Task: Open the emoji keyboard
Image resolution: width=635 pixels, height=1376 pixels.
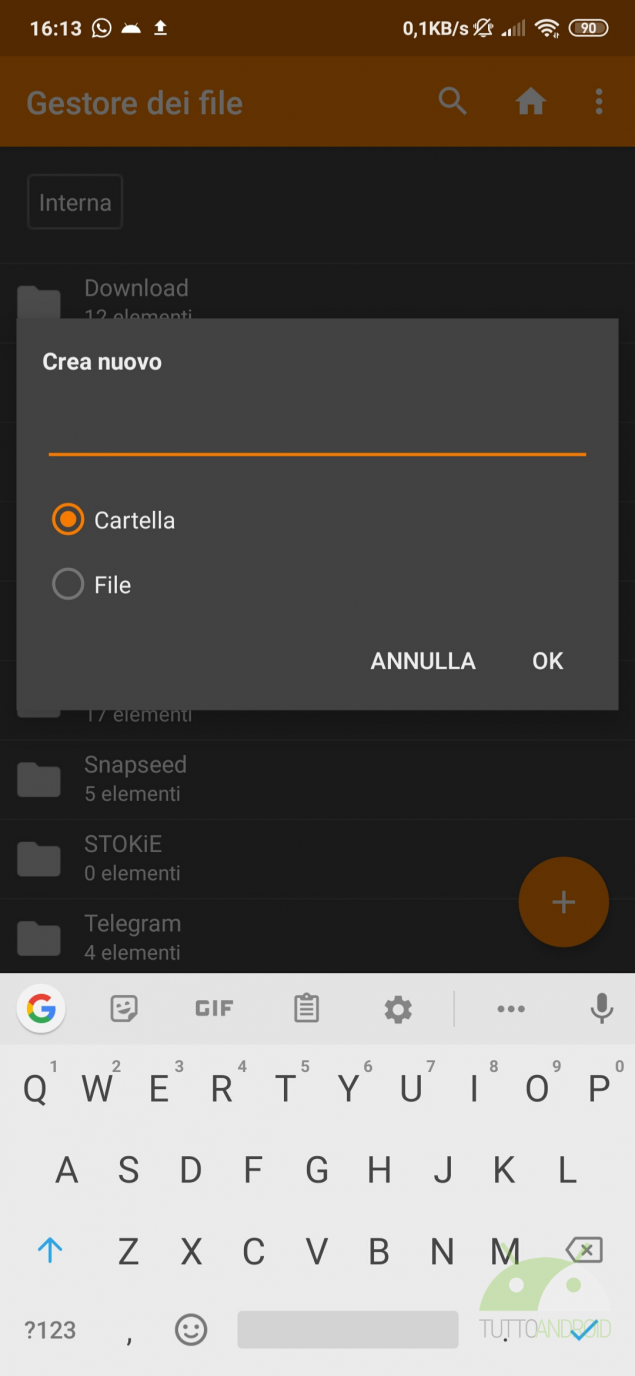Action: click(191, 1330)
